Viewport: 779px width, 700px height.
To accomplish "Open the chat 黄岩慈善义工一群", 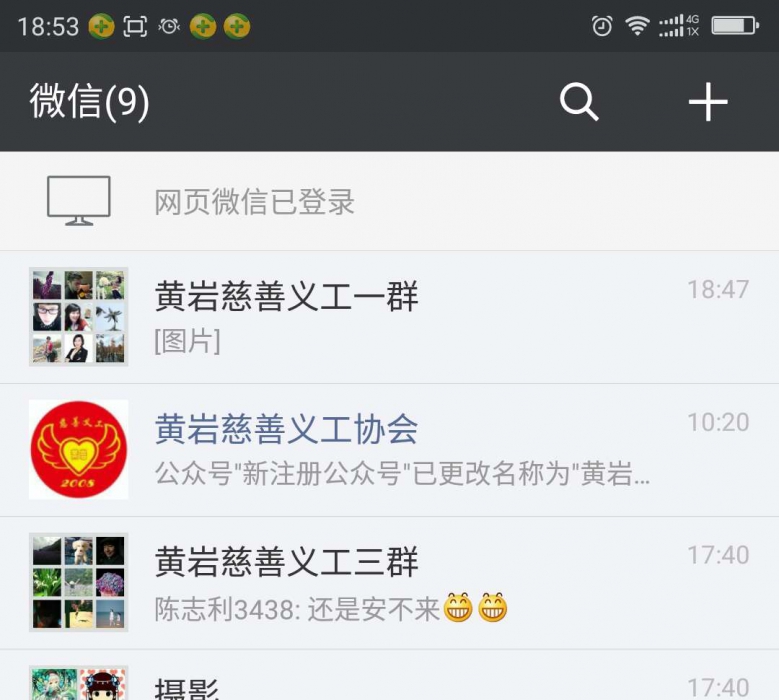I will pyautogui.click(x=389, y=317).
